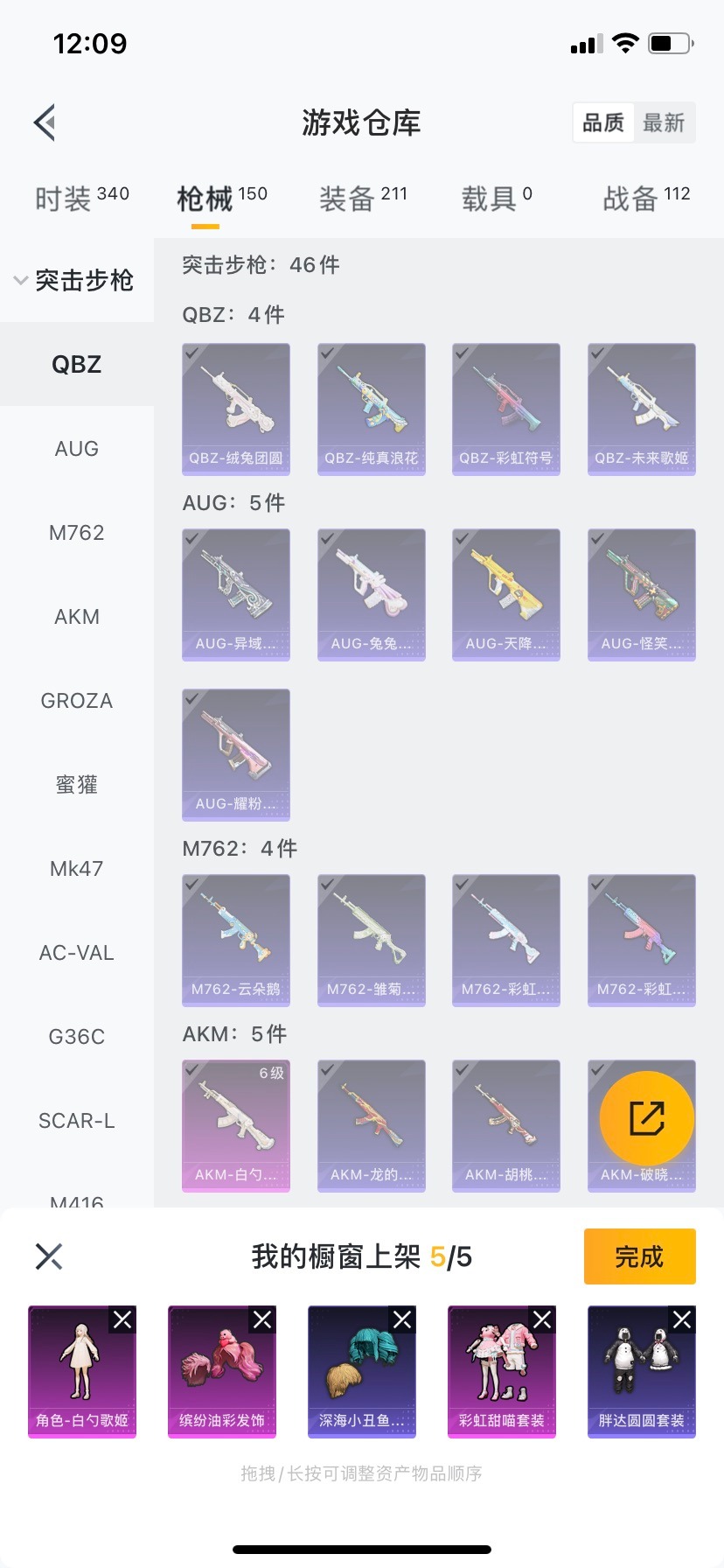Select the QBZ-未来歌姬 skin
Image resolution: width=724 pixels, height=1568 pixels.
[x=642, y=409]
